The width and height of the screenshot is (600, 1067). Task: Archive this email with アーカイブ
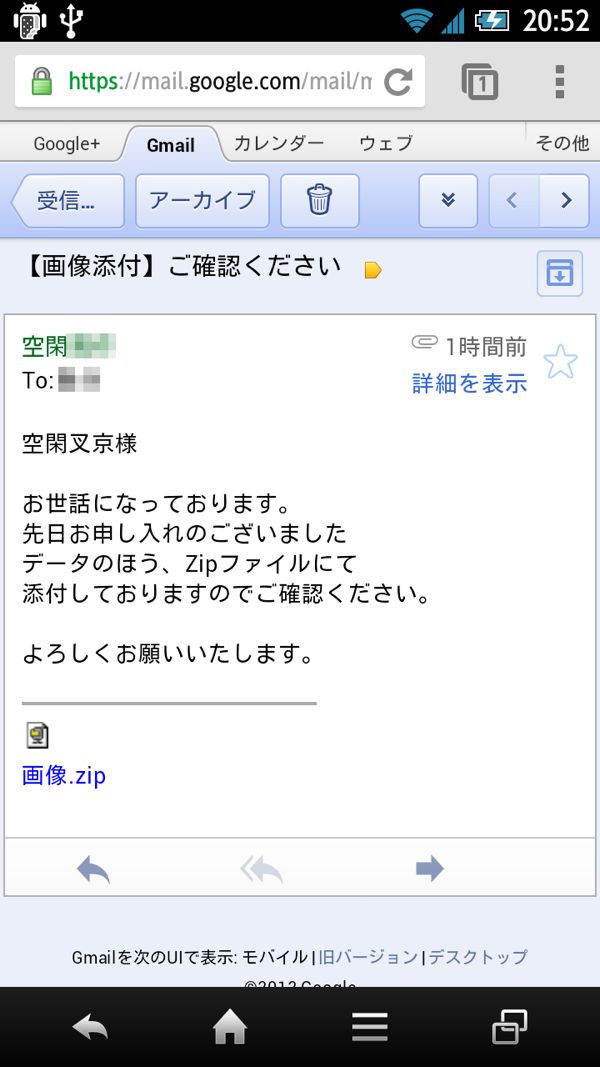click(202, 201)
